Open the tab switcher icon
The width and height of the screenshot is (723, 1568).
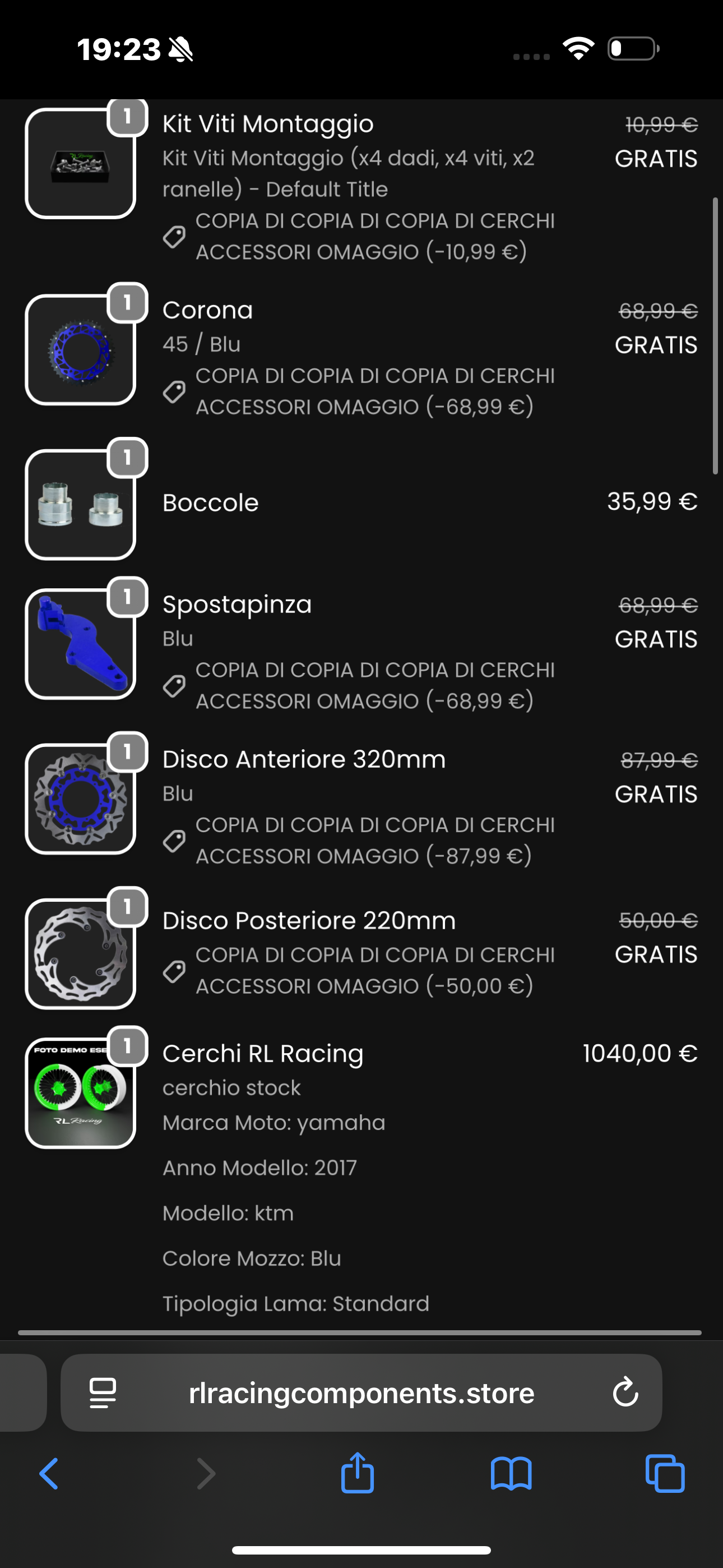pyautogui.click(x=666, y=1473)
